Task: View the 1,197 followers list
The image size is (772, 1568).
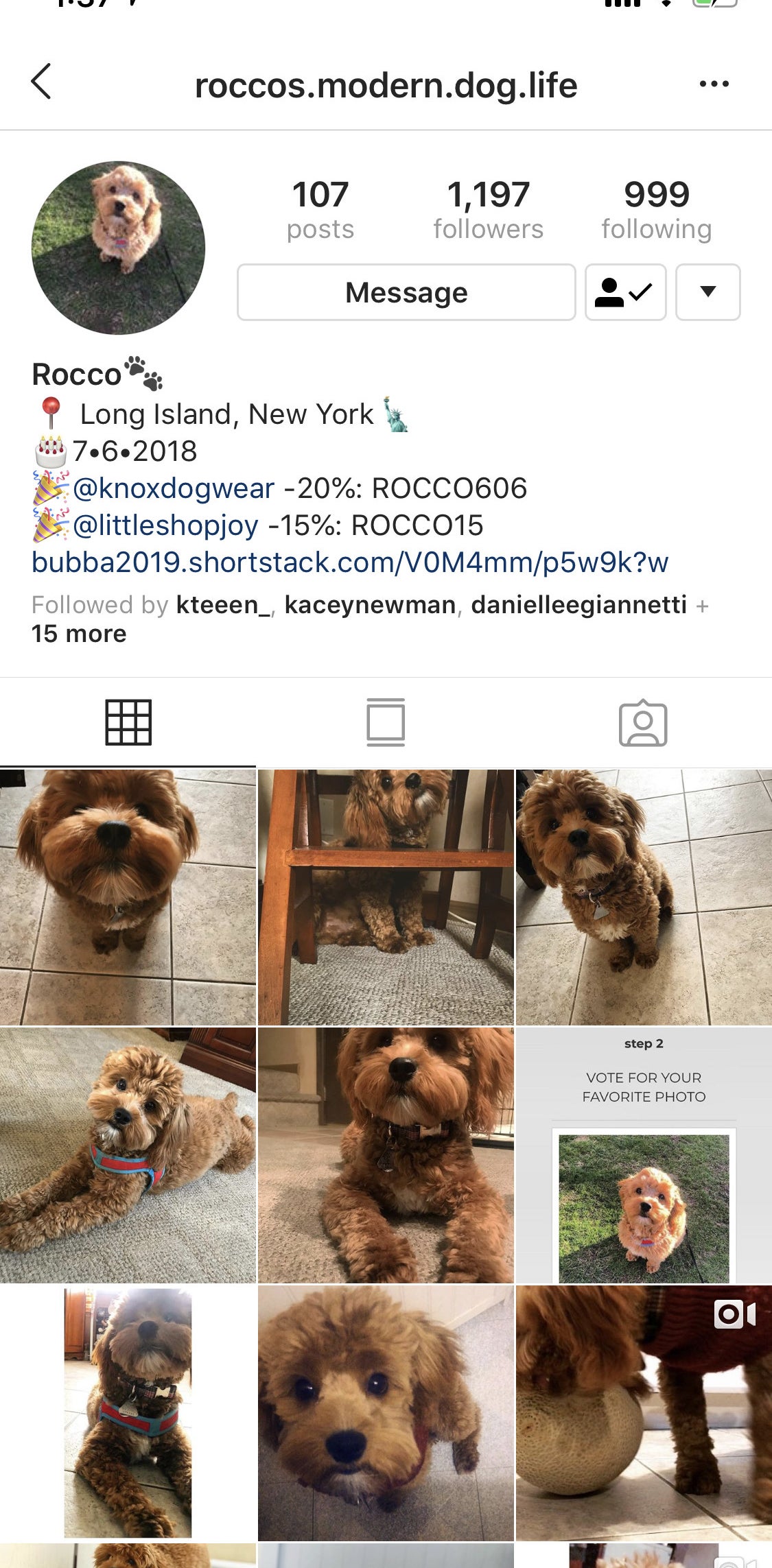Action: point(488,210)
